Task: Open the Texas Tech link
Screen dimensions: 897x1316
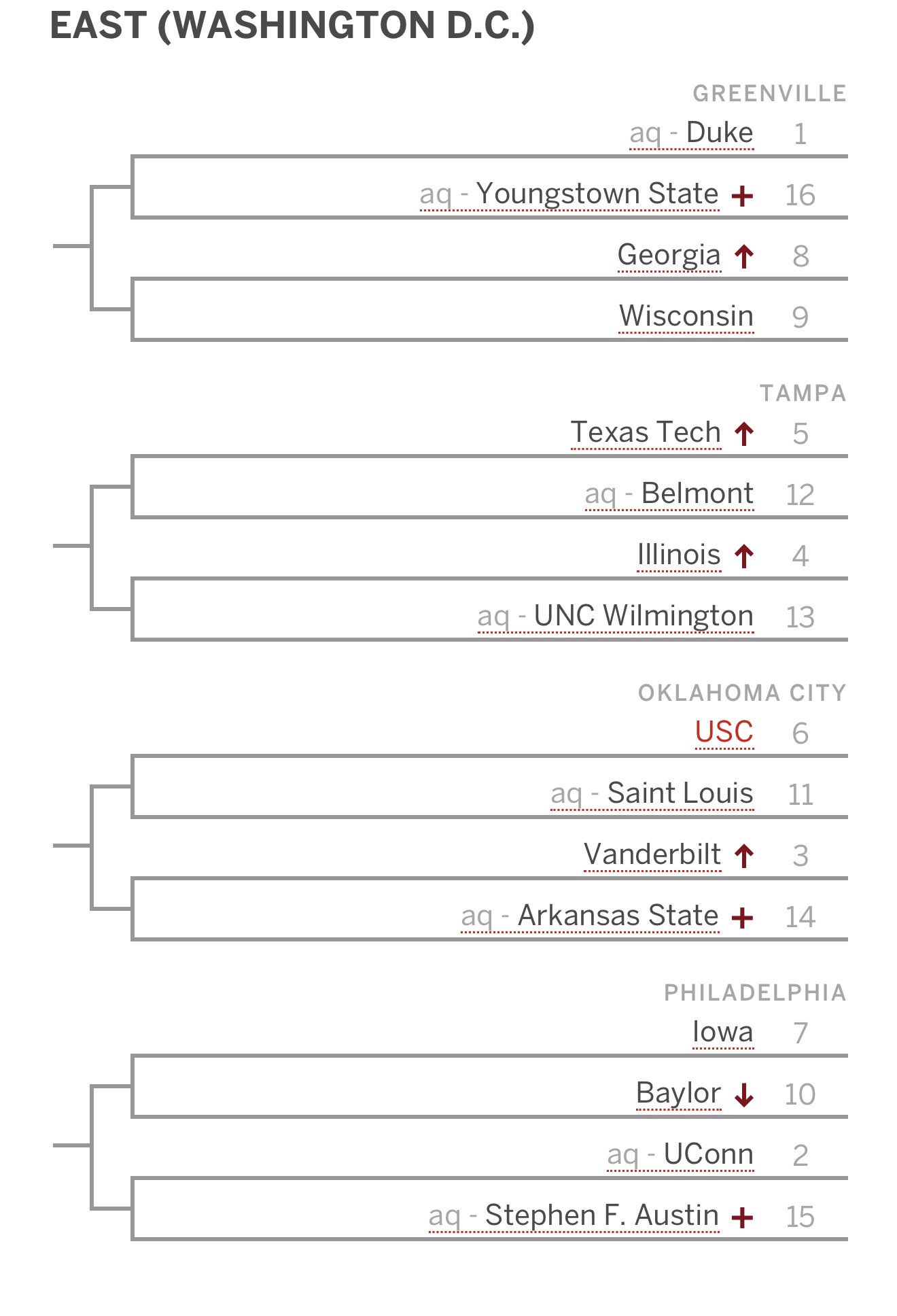Action: pyautogui.click(x=646, y=433)
